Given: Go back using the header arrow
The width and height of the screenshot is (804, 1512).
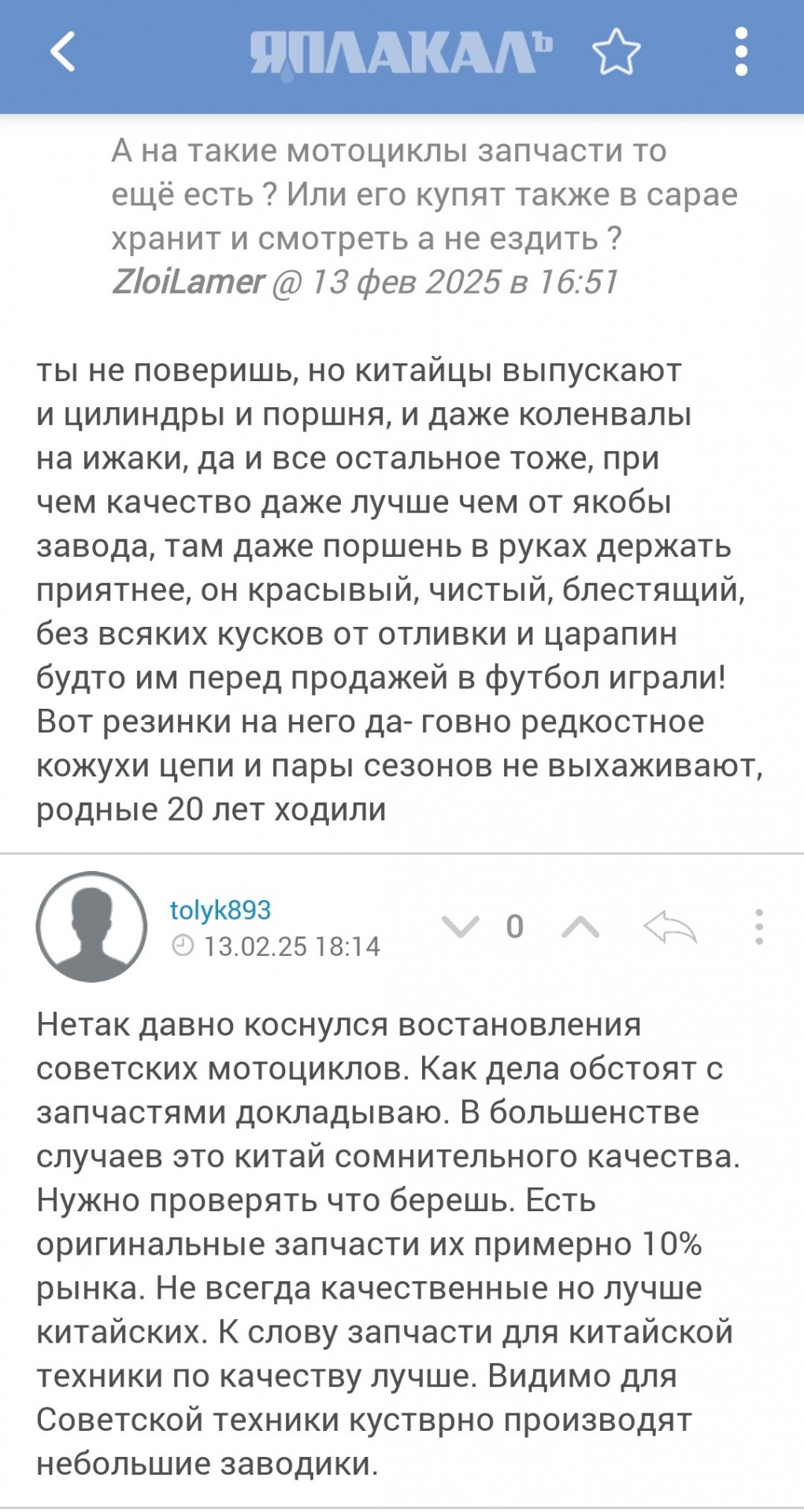Looking at the screenshot, I should pyautogui.click(x=63, y=52).
